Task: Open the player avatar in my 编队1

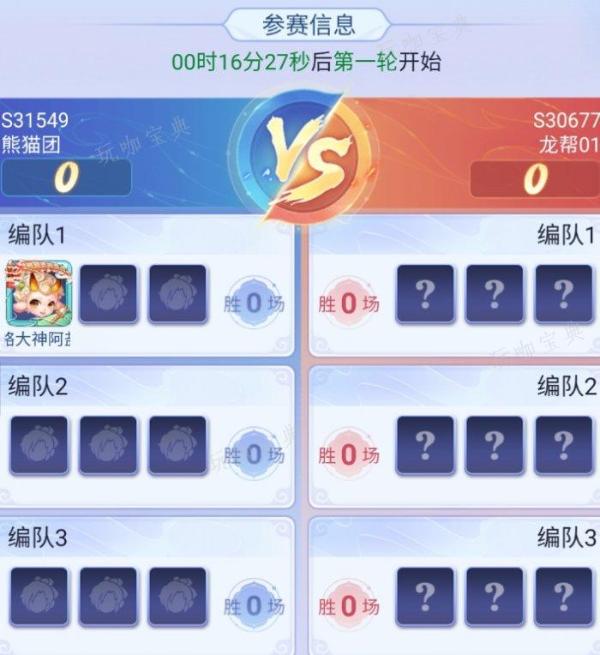Action: coord(39,294)
